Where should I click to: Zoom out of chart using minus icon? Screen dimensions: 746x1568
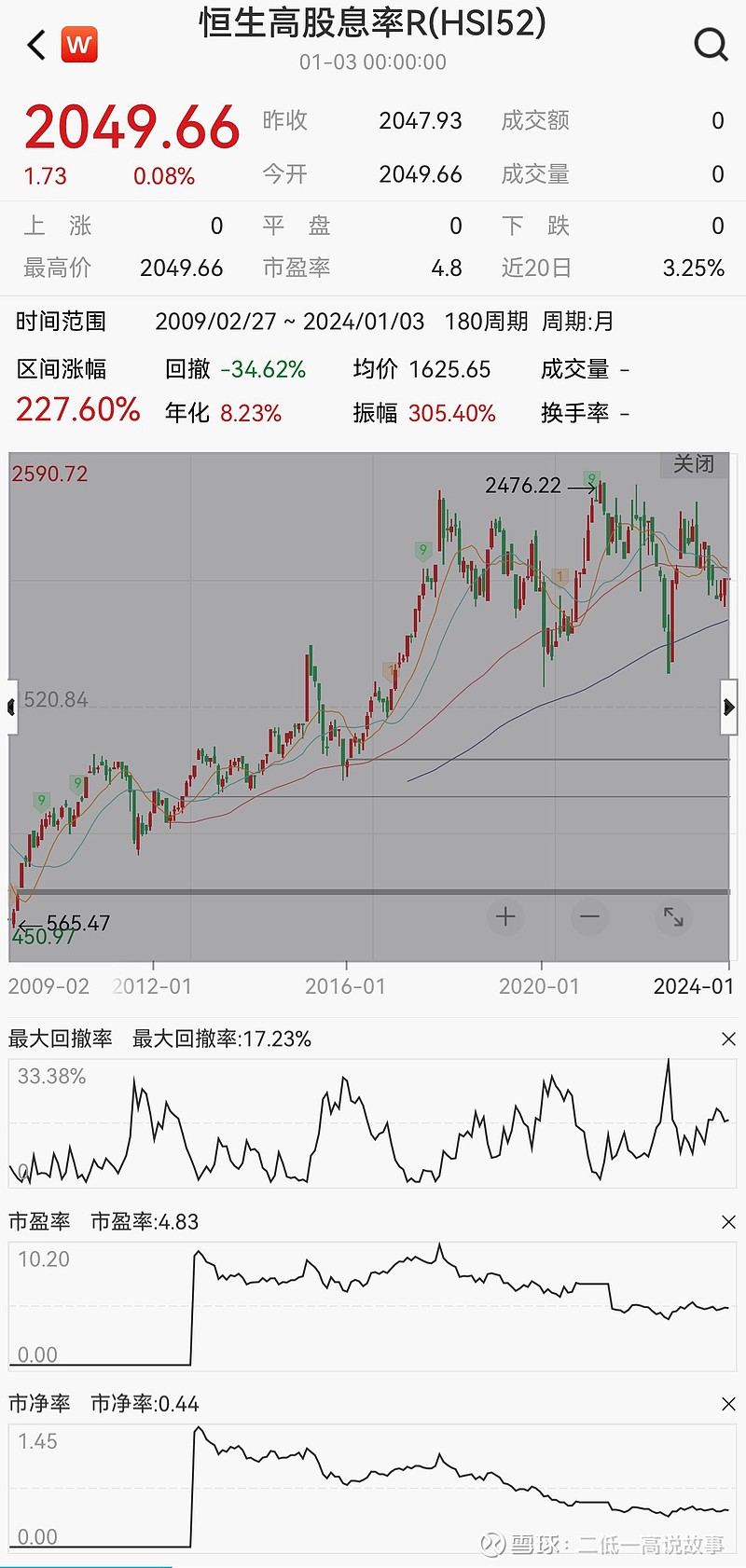pyautogui.click(x=589, y=916)
